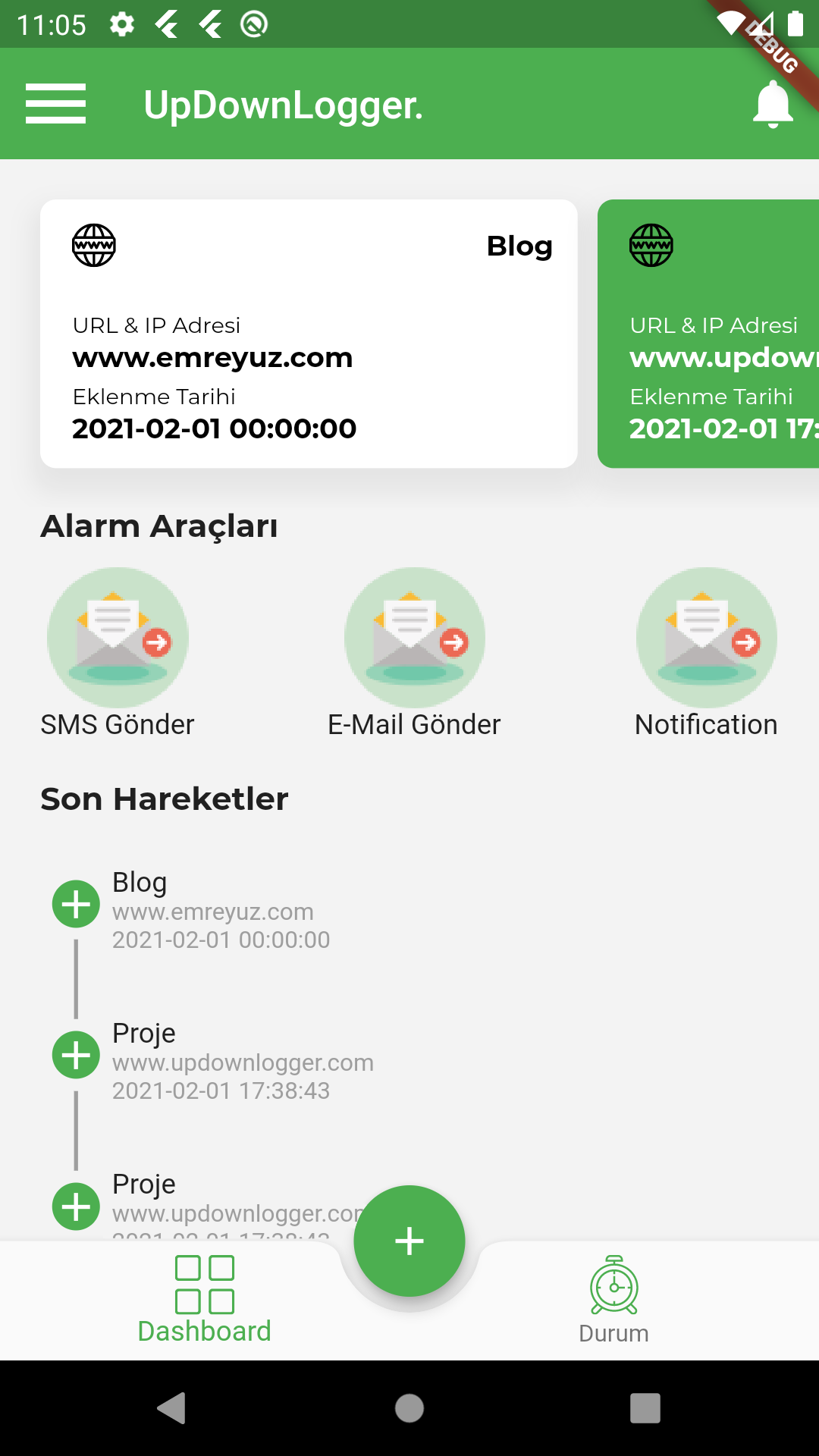Select E-Mail Gönder alarm tool
Screen dimensions: 819x1456
(414, 652)
